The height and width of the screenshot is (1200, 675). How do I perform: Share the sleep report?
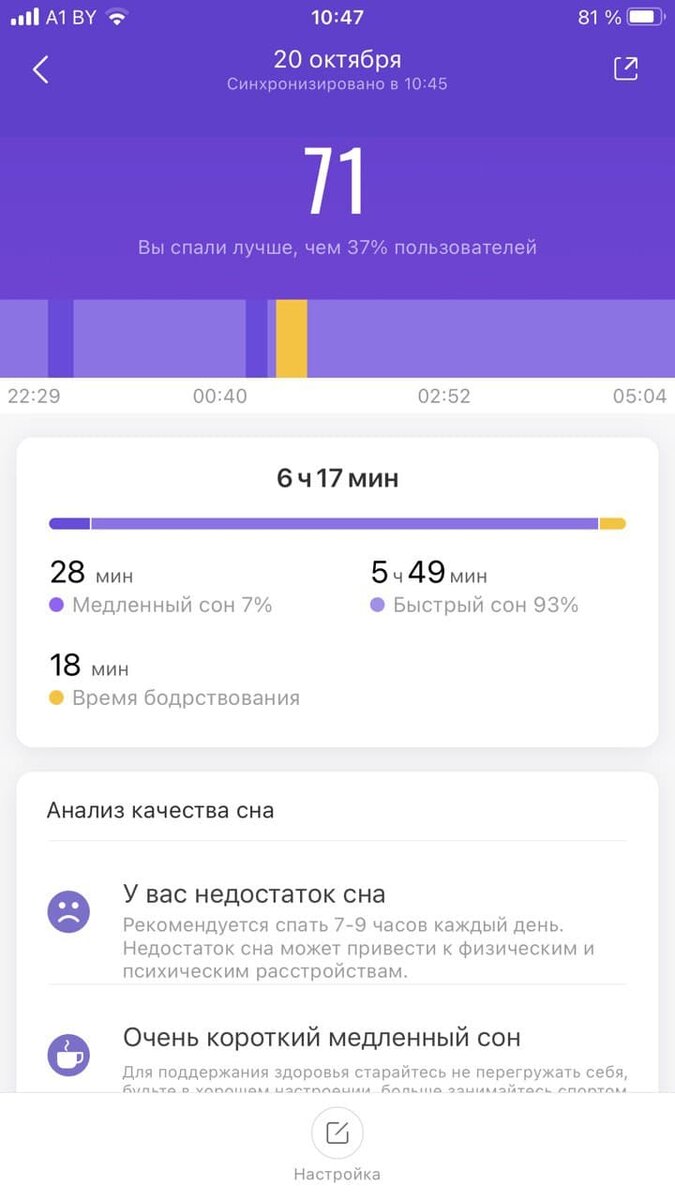[625, 68]
